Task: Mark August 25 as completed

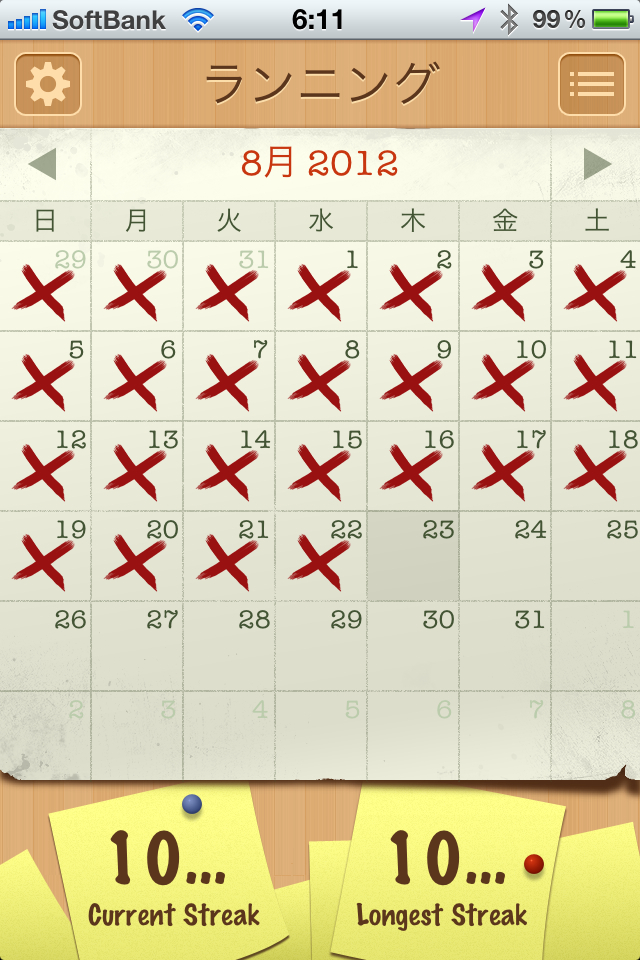Action: click(x=596, y=557)
